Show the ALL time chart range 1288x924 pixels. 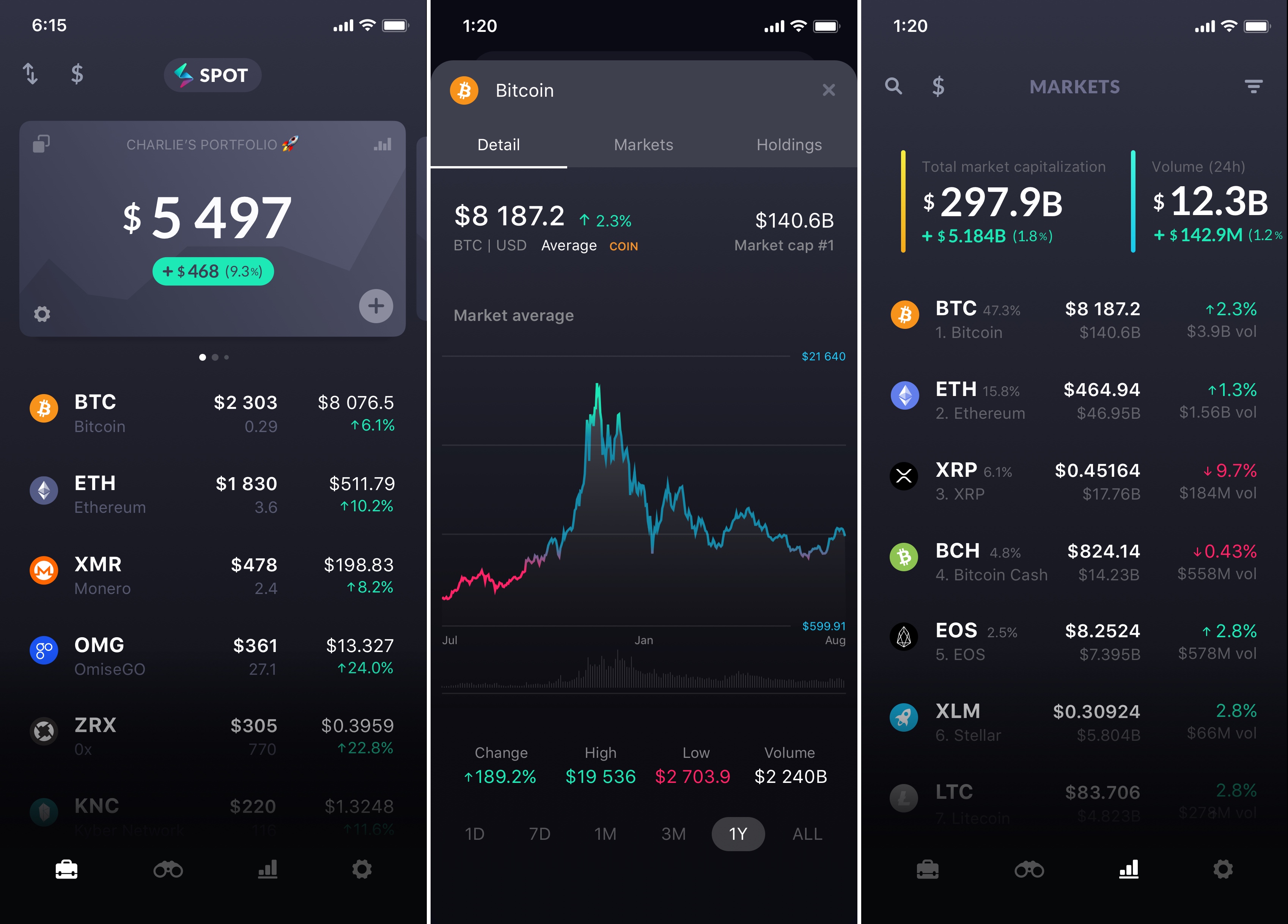807,834
